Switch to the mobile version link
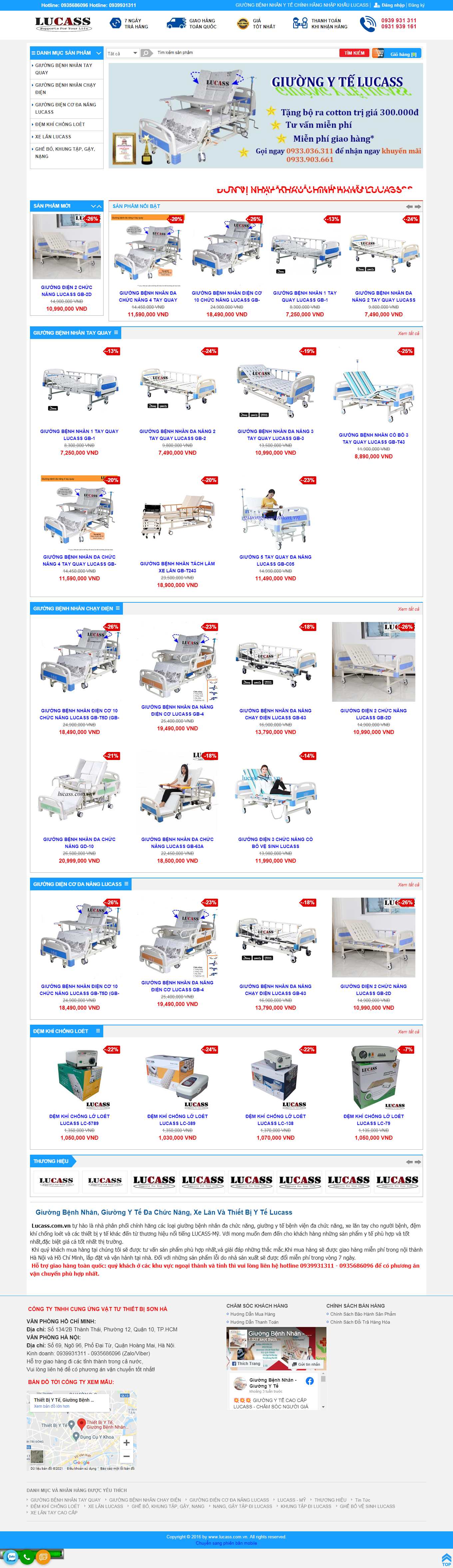The image size is (453, 1568). tap(226, 1543)
